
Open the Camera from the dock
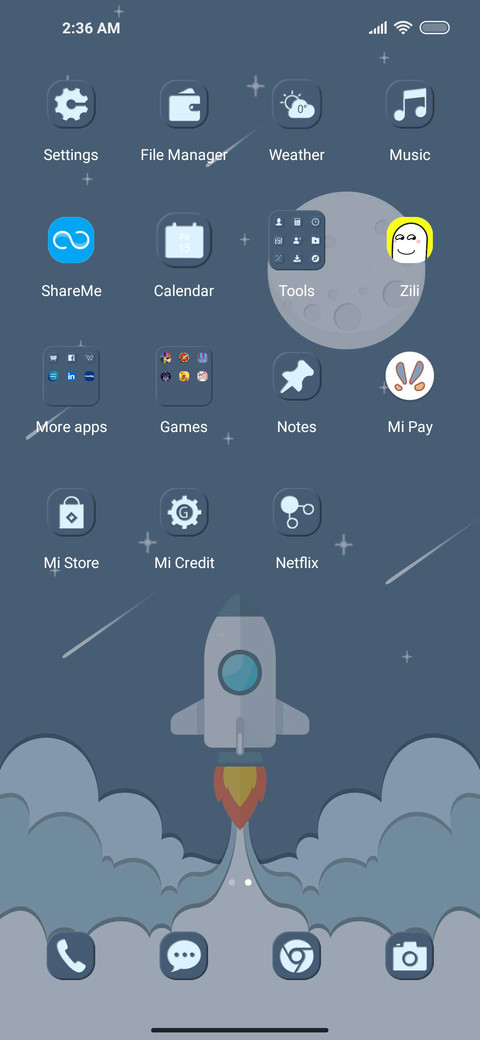410,956
